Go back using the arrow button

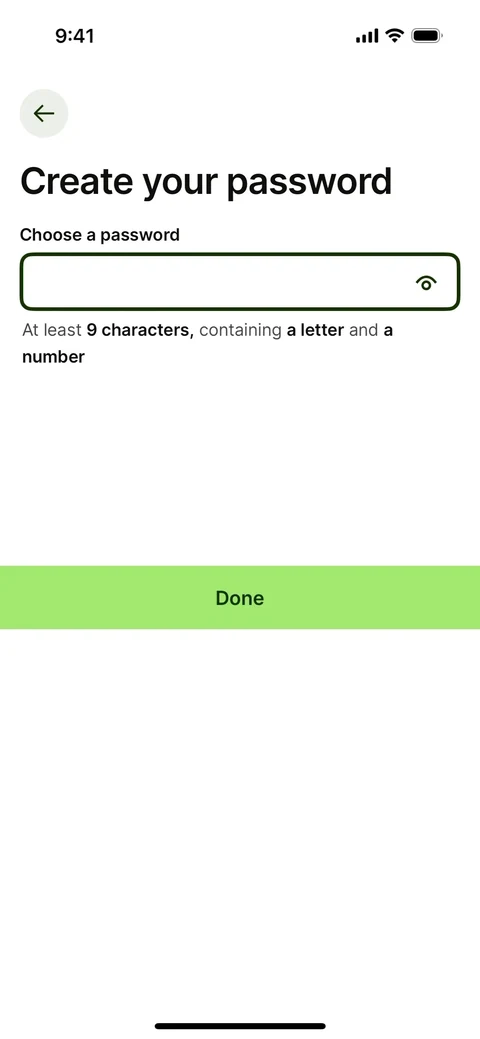[x=44, y=113]
